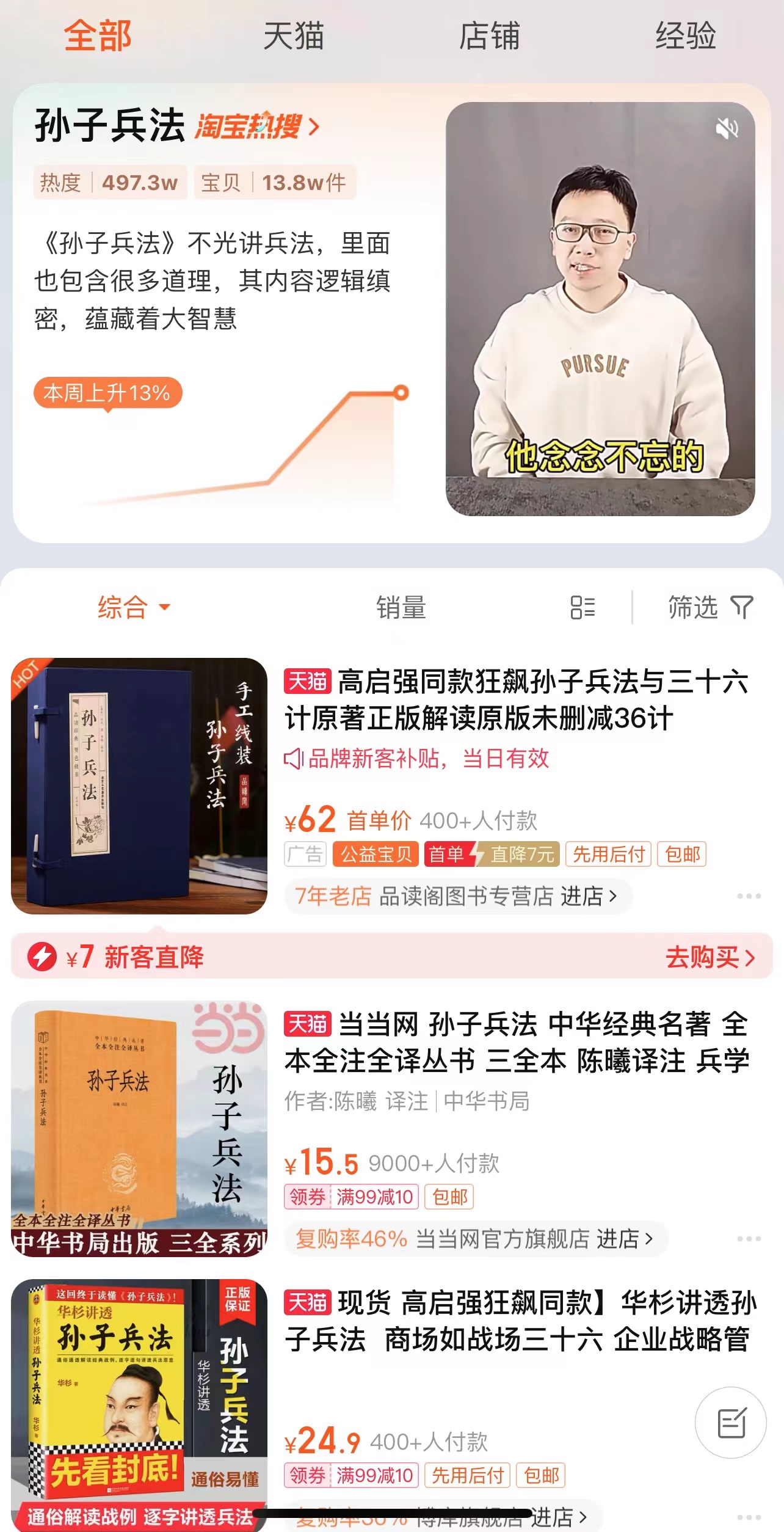This screenshot has height=1532, width=784.
Task: Switch to the 天猫 tab
Action: click(x=294, y=35)
